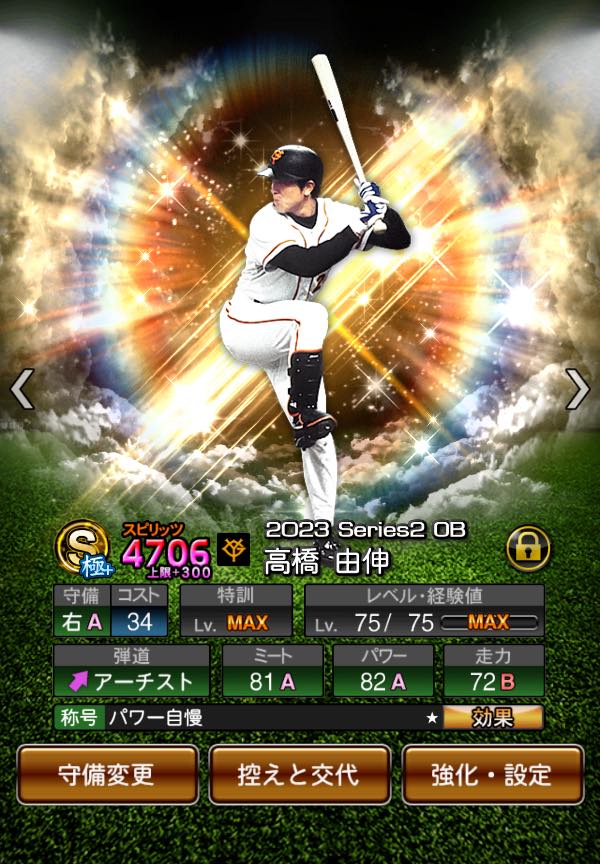
Task: Go to the next player card
Action: coord(577,389)
